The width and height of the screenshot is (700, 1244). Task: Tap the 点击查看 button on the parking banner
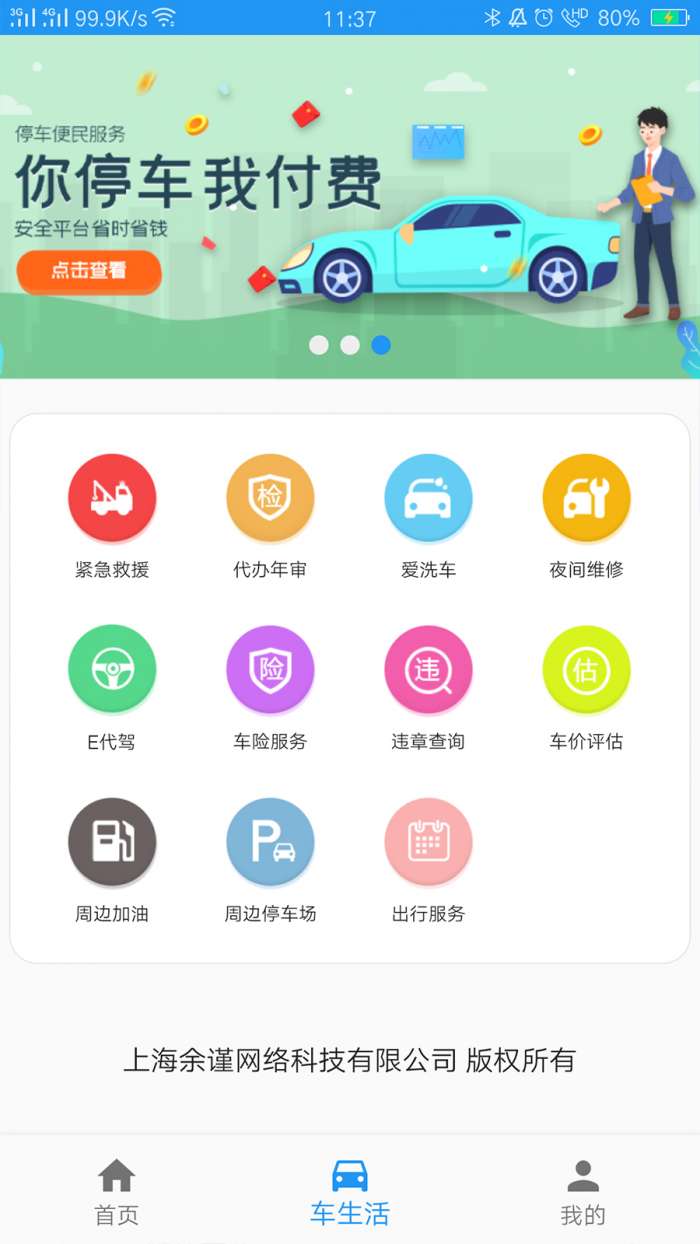point(89,271)
